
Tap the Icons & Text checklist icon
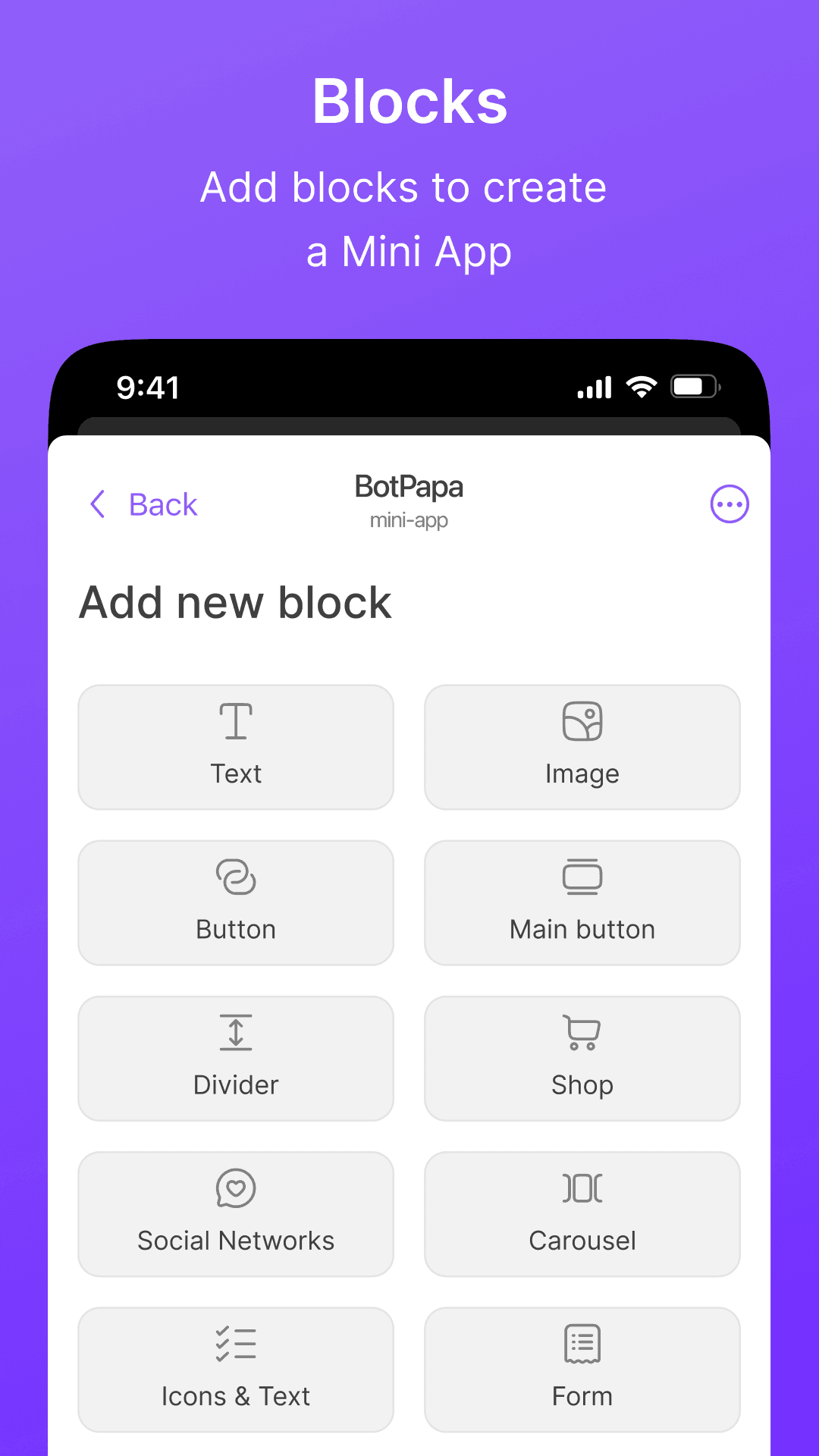[236, 1343]
